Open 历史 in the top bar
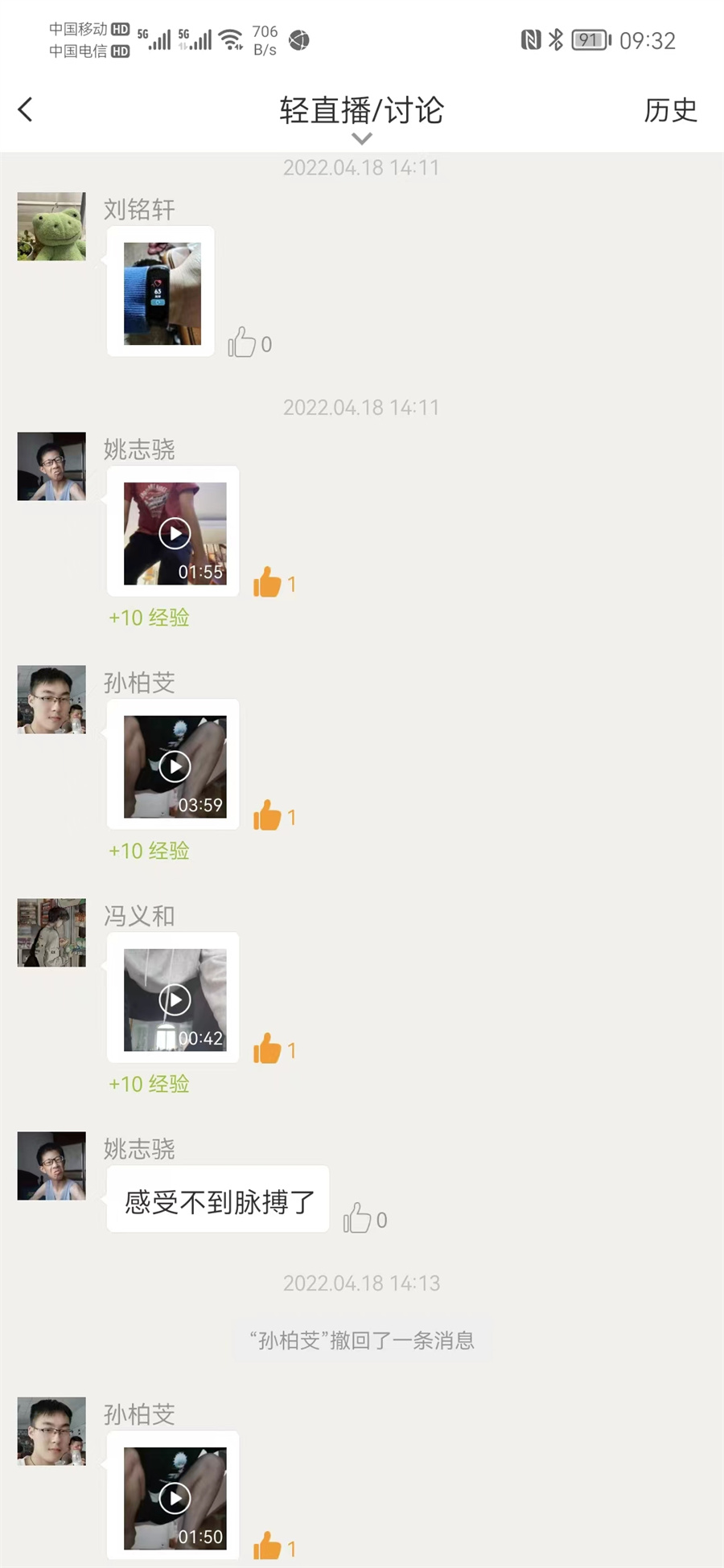The image size is (724, 1568). pyautogui.click(x=670, y=111)
